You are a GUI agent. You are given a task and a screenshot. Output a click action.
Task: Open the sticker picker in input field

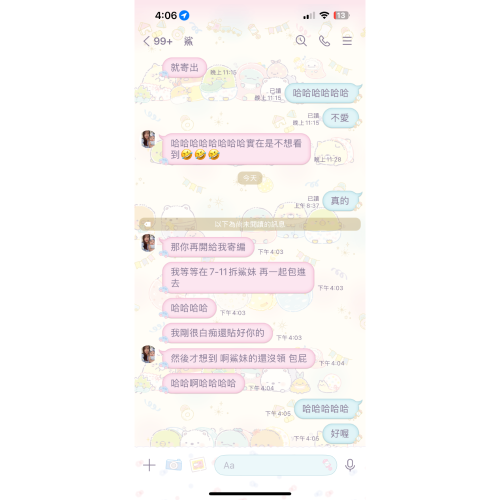point(327,465)
